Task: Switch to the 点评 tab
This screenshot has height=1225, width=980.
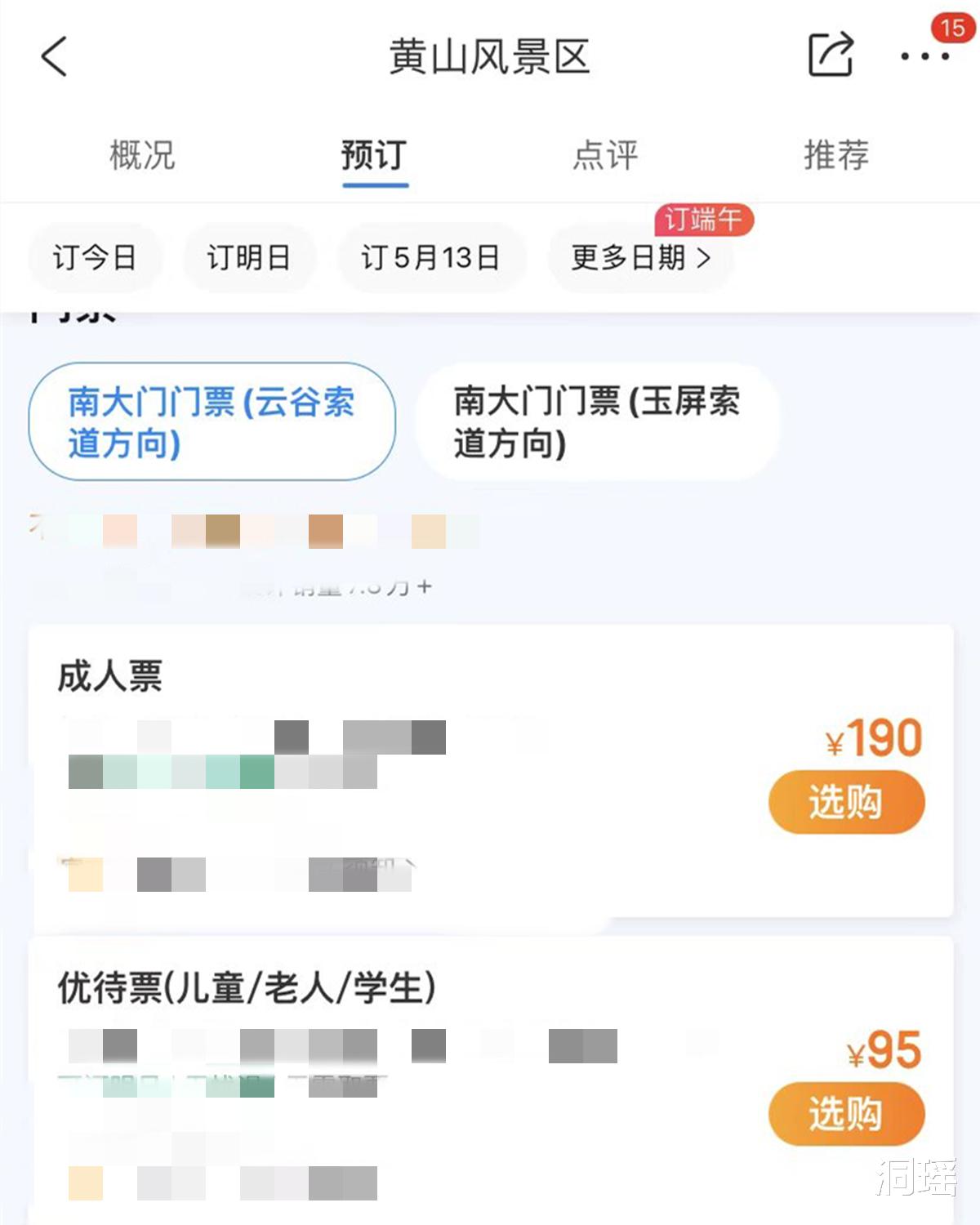Action: pos(606,155)
